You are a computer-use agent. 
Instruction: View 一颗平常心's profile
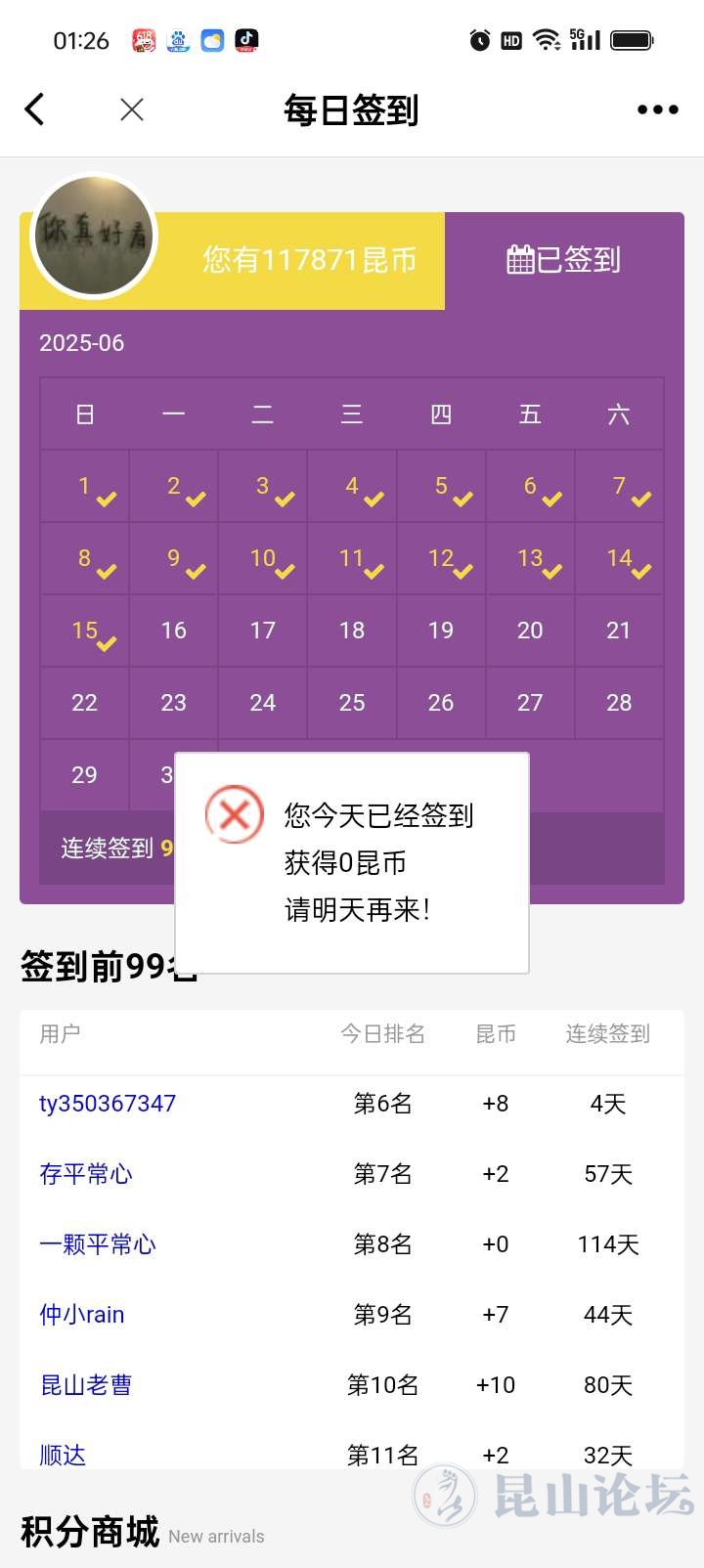click(98, 1244)
